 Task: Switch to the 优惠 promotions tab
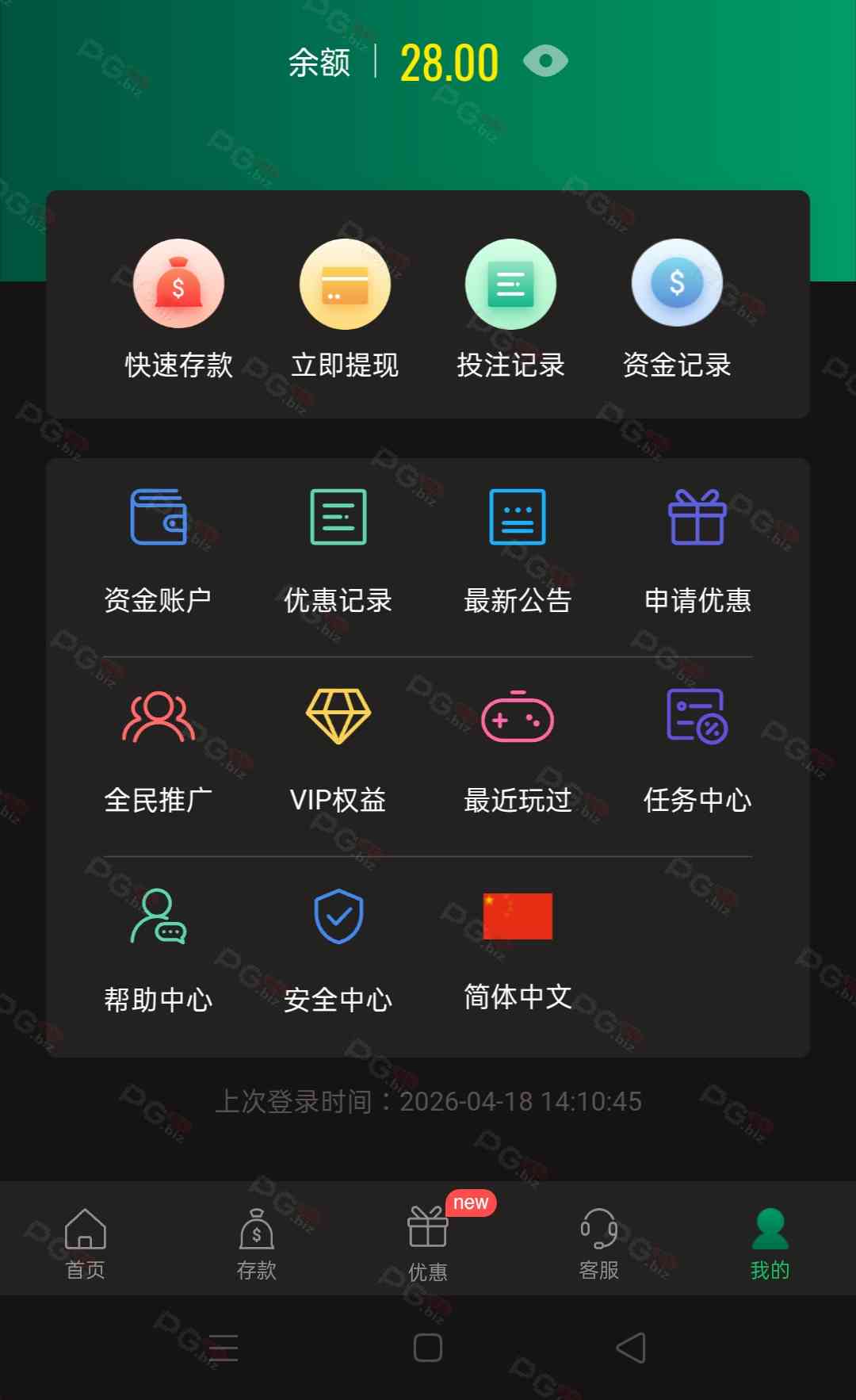point(428,1241)
